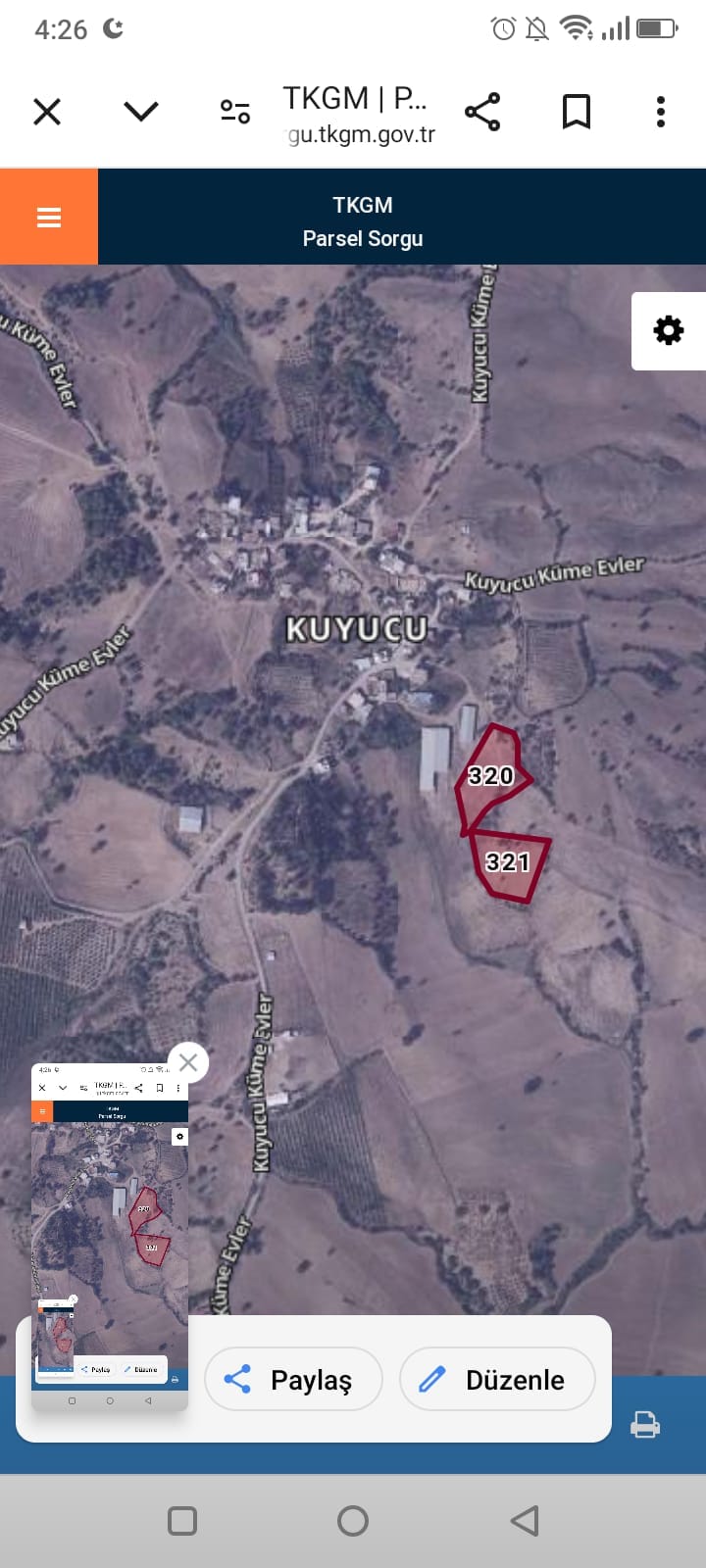Close the browser tab with X
706x1568 pixels.
coord(47,112)
